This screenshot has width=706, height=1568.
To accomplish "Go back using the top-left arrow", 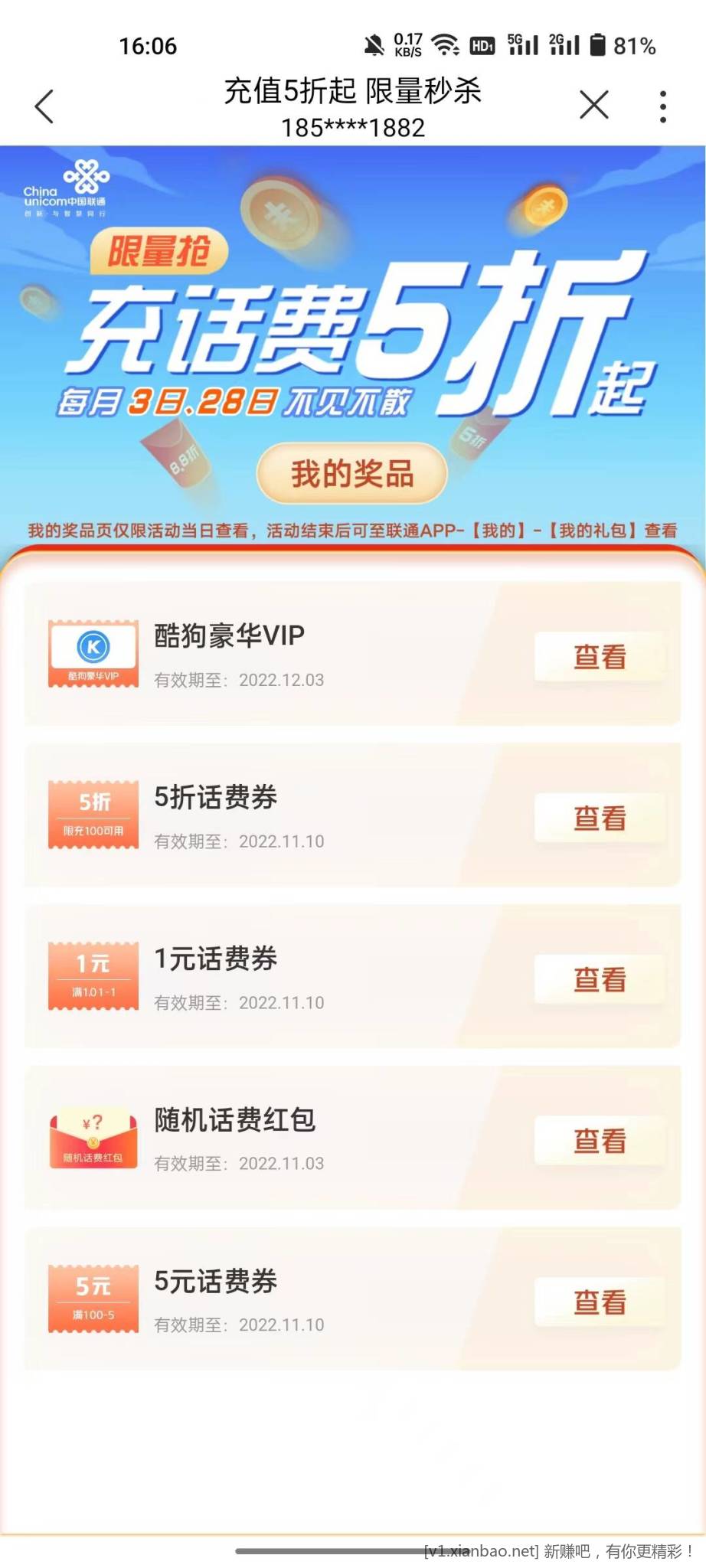I will pyautogui.click(x=44, y=106).
